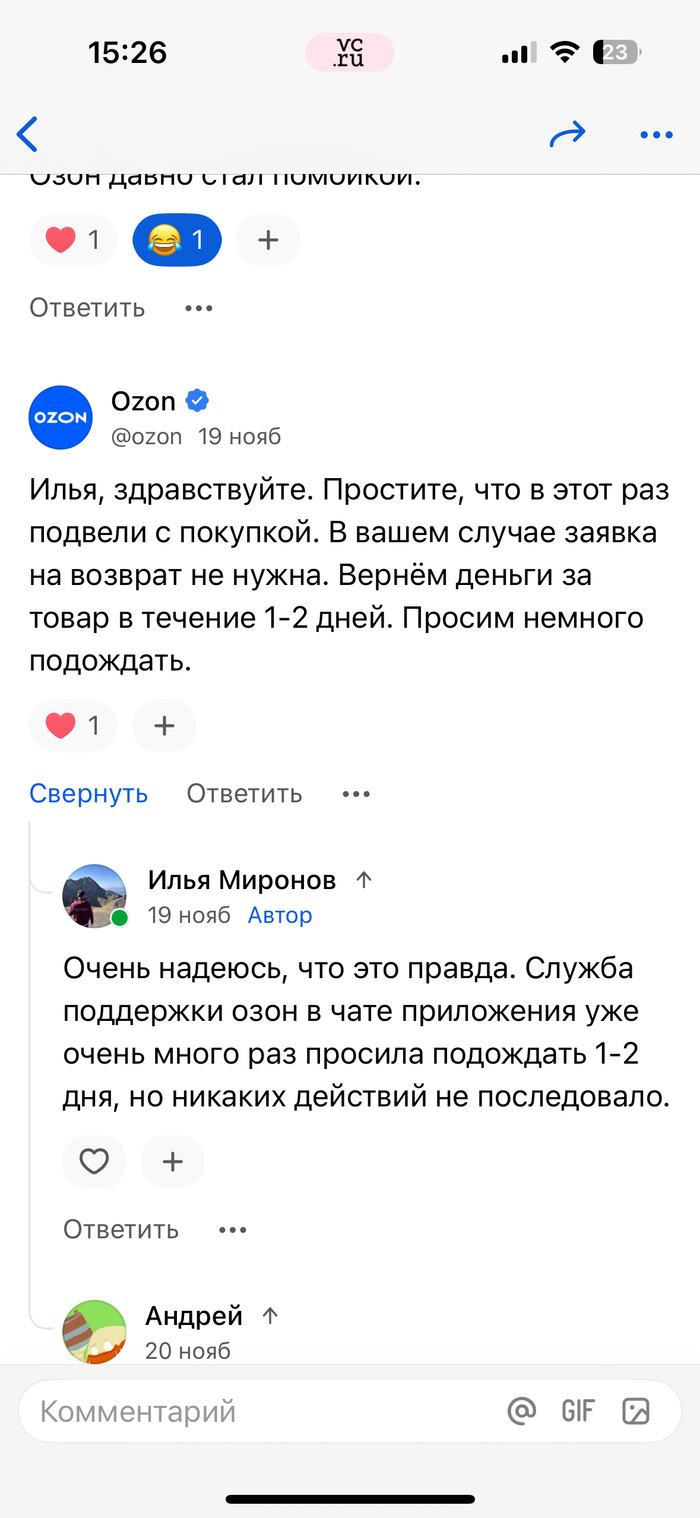The height and width of the screenshot is (1518, 700).
Task: Focus the Комментарий input field
Action: click(x=260, y=1411)
